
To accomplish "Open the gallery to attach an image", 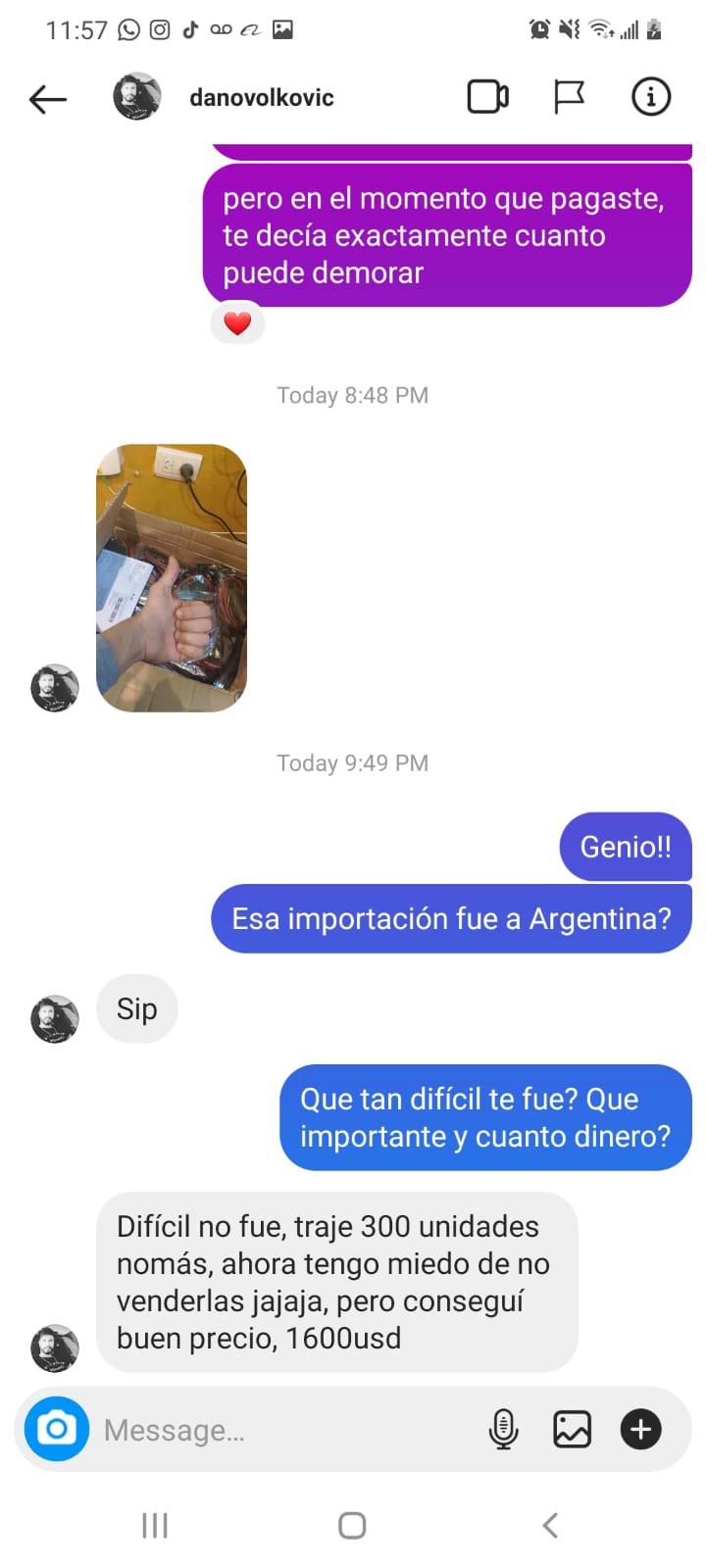I will point(572,1429).
